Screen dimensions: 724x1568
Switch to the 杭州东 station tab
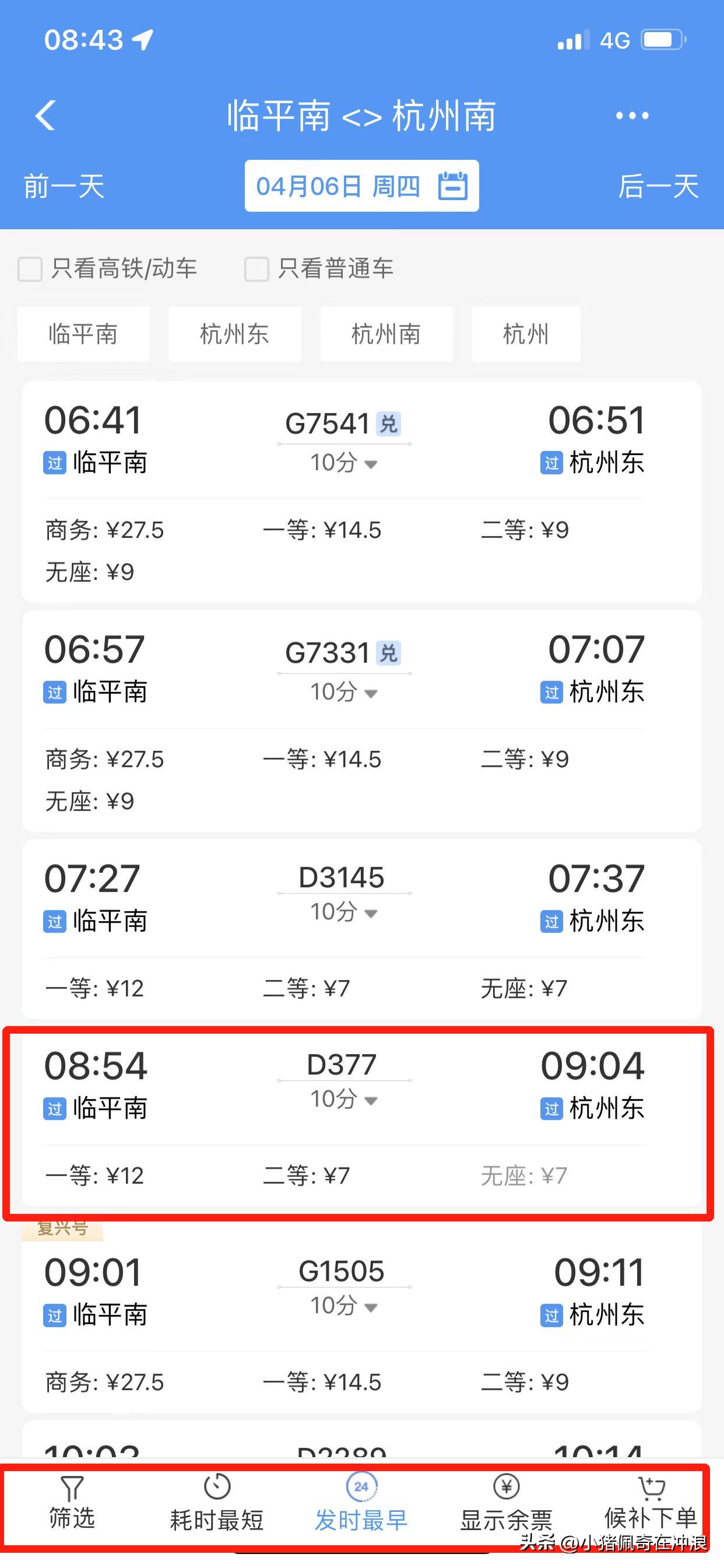pyautogui.click(x=235, y=334)
